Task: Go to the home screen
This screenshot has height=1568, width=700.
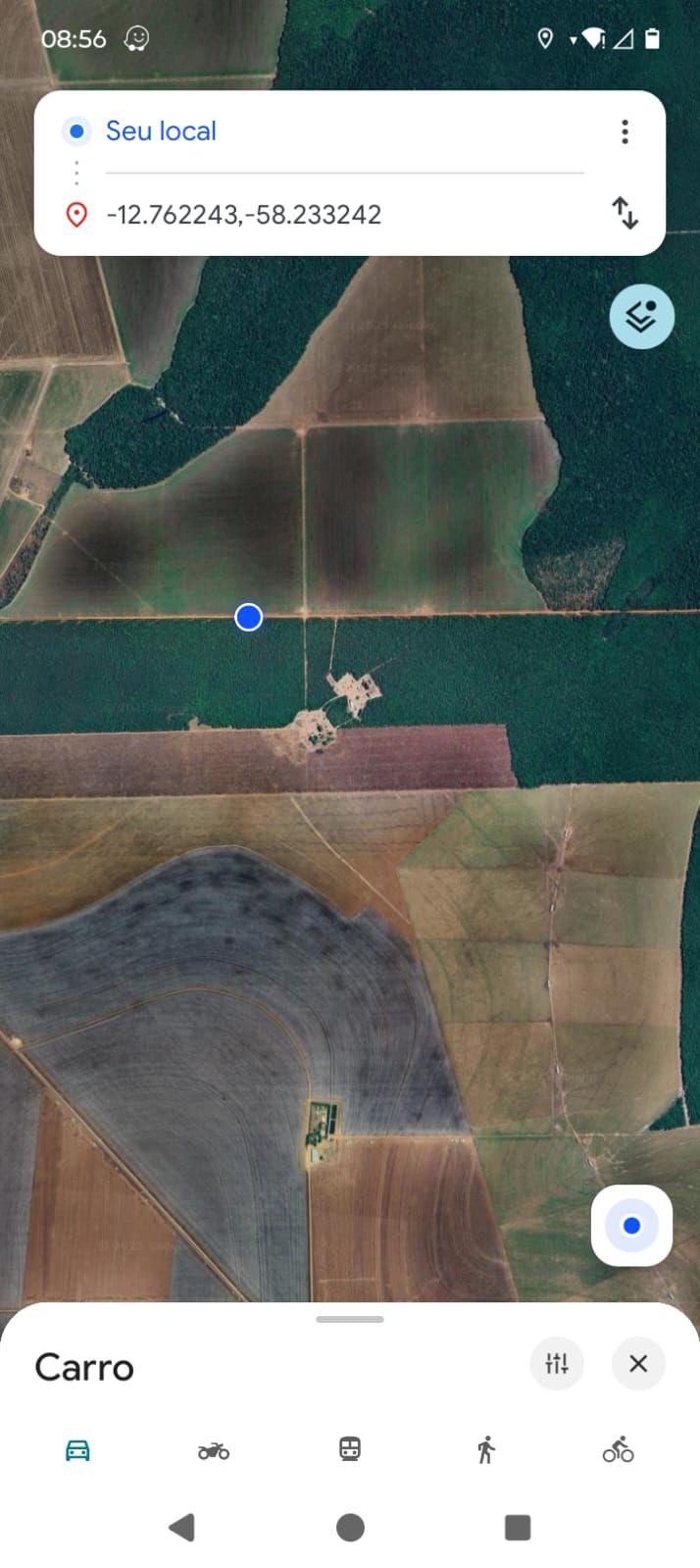Action: click(350, 1527)
